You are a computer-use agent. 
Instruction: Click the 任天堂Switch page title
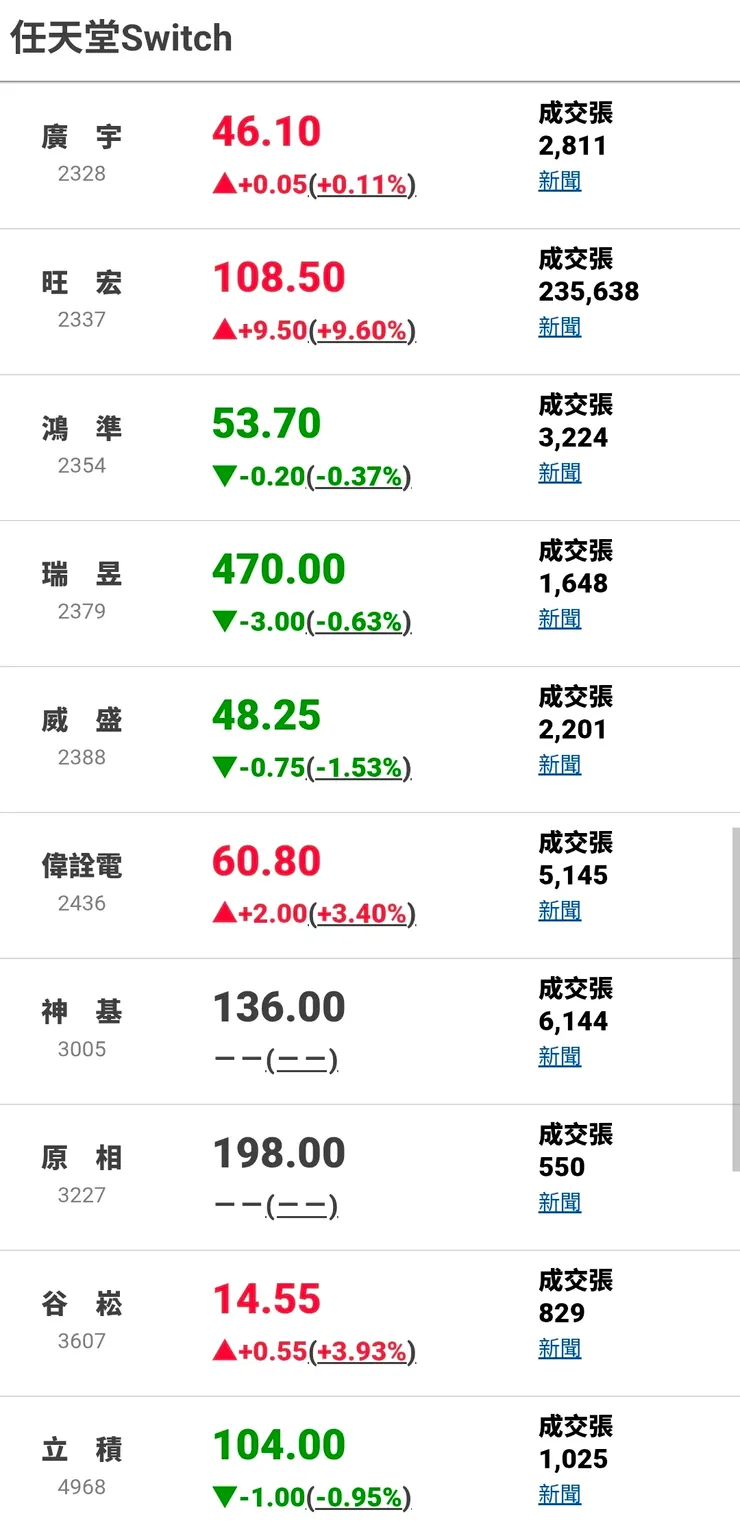click(120, 38)
